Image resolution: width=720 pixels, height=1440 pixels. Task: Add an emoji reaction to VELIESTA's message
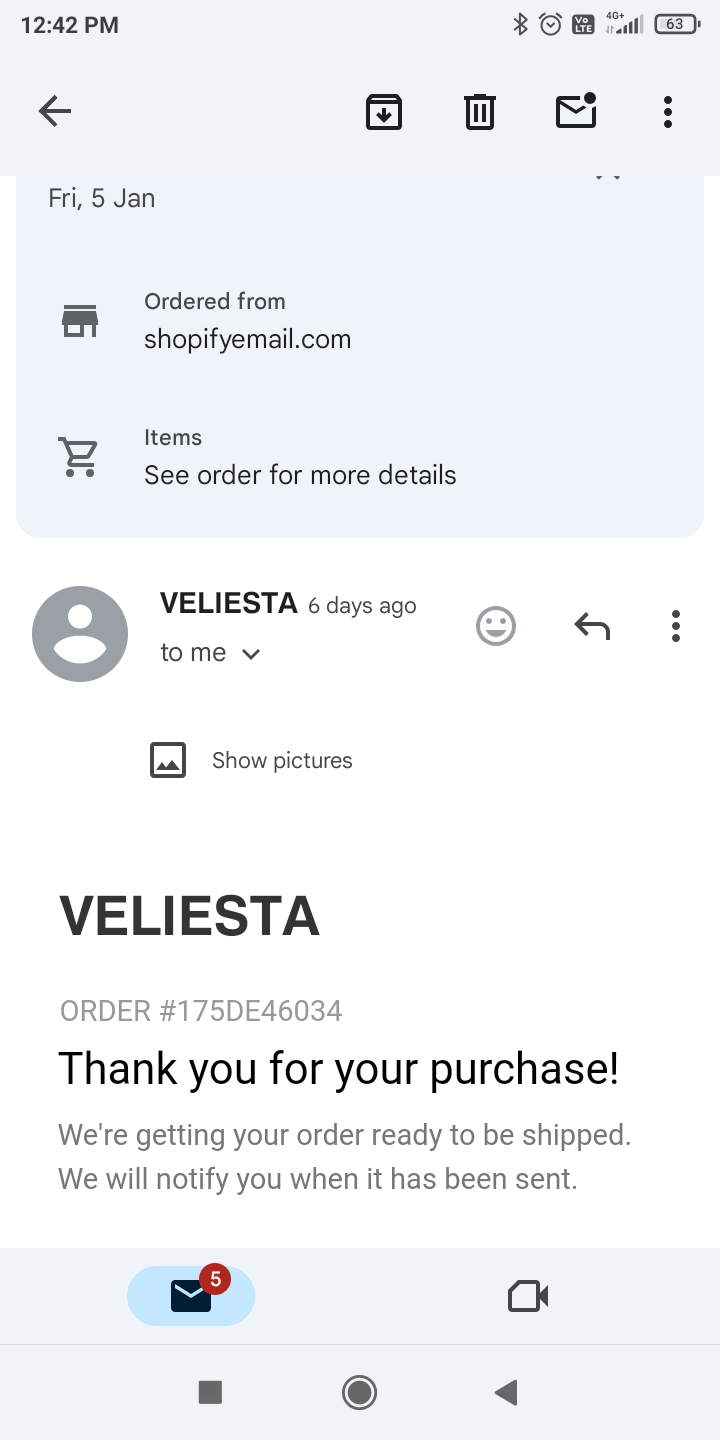coord(495,627)
